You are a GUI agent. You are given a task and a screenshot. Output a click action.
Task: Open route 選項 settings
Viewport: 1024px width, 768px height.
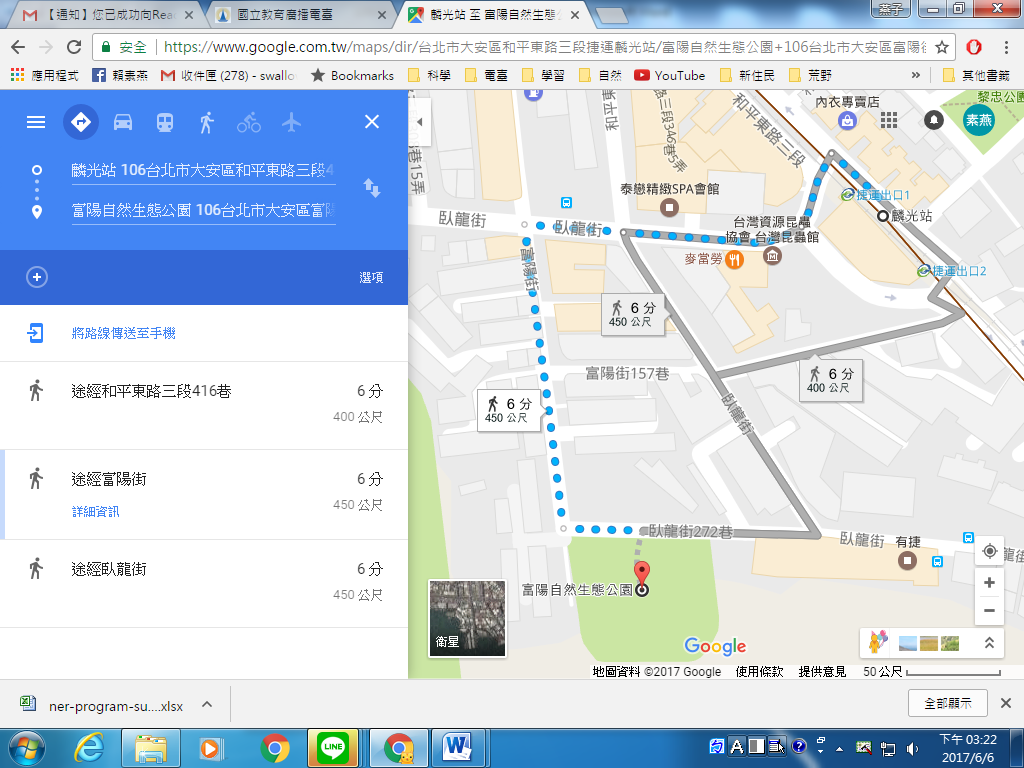(x=371, y=278)
